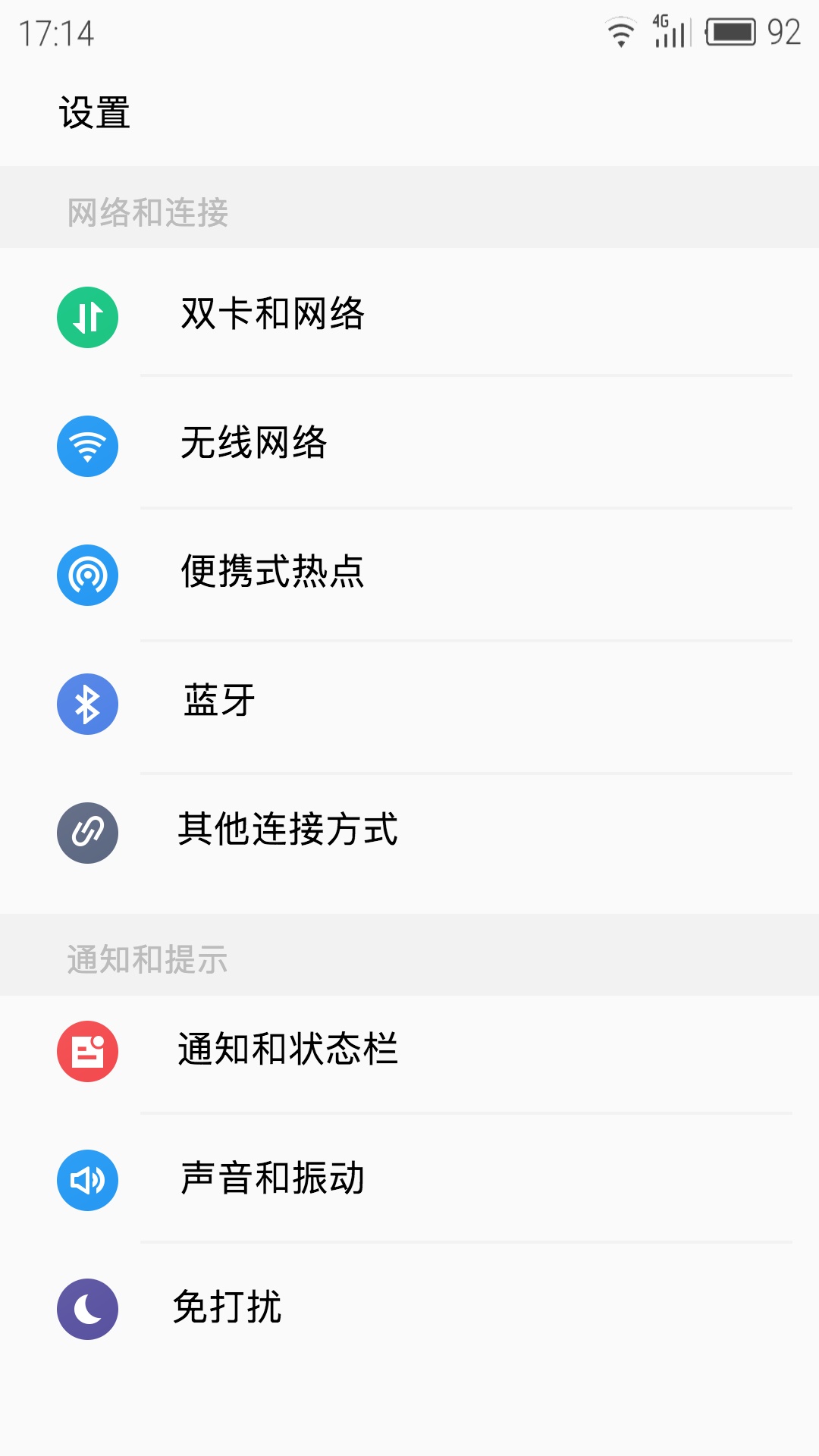Open 无线网络 Wi-Fi settings
This screenshot has width=819, height=1456.
254,444
